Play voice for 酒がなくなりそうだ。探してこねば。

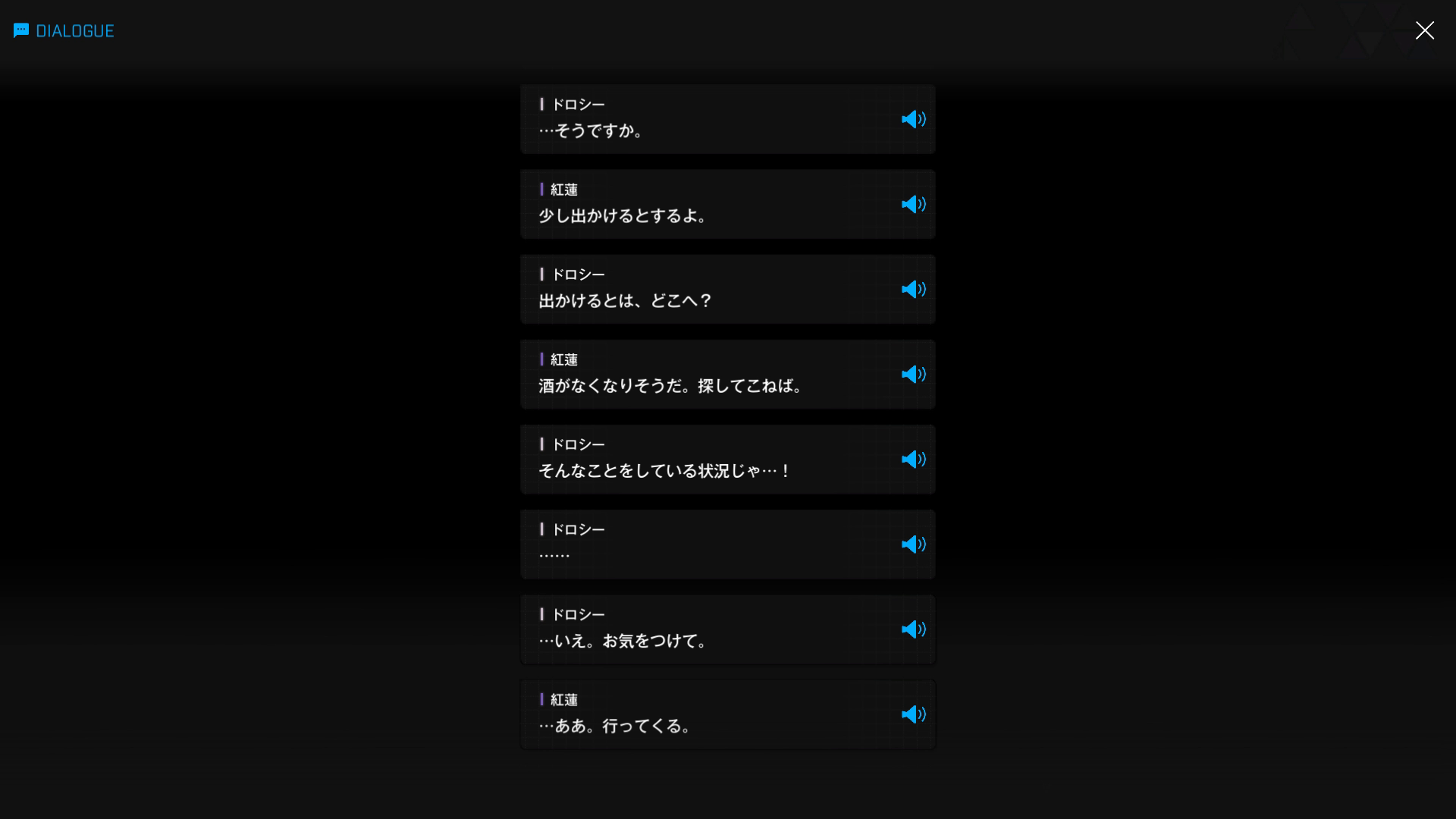(913, 374)
